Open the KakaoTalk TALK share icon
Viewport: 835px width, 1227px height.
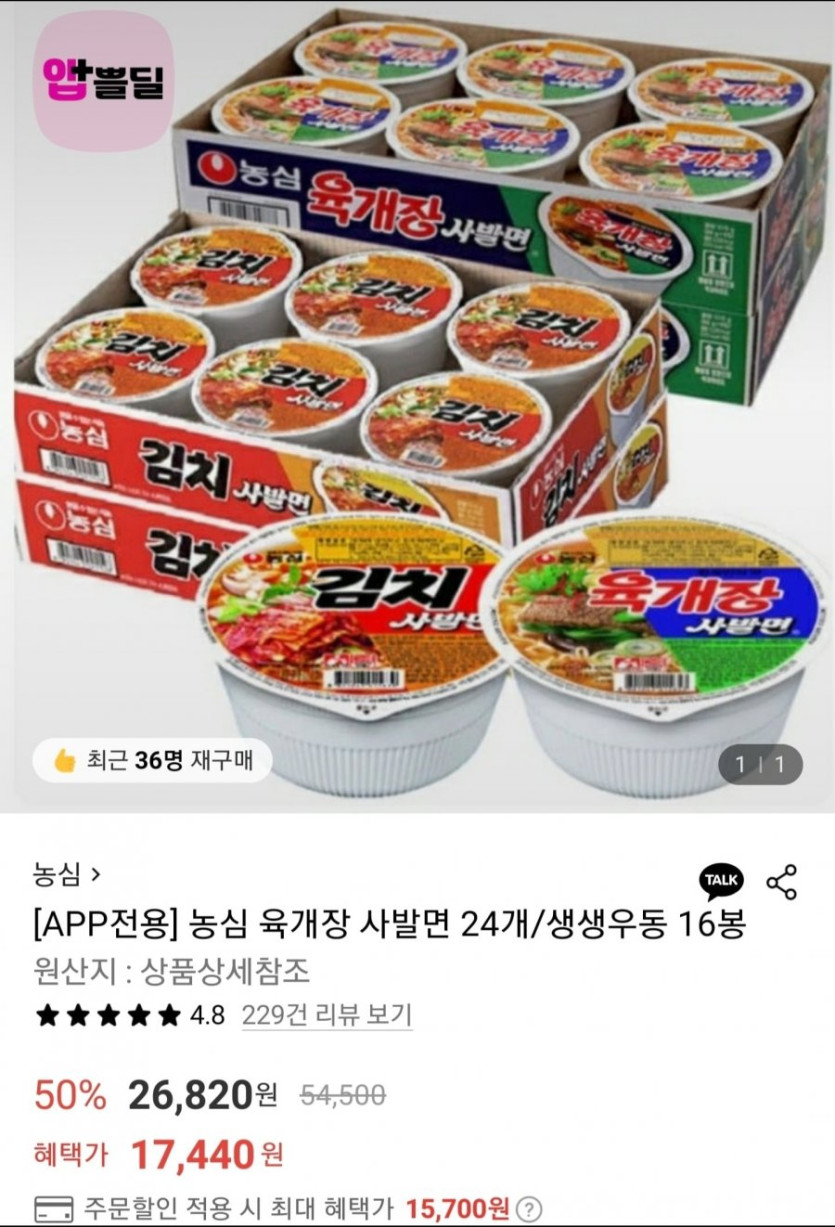pyautogui.click(x=721, y=880)
